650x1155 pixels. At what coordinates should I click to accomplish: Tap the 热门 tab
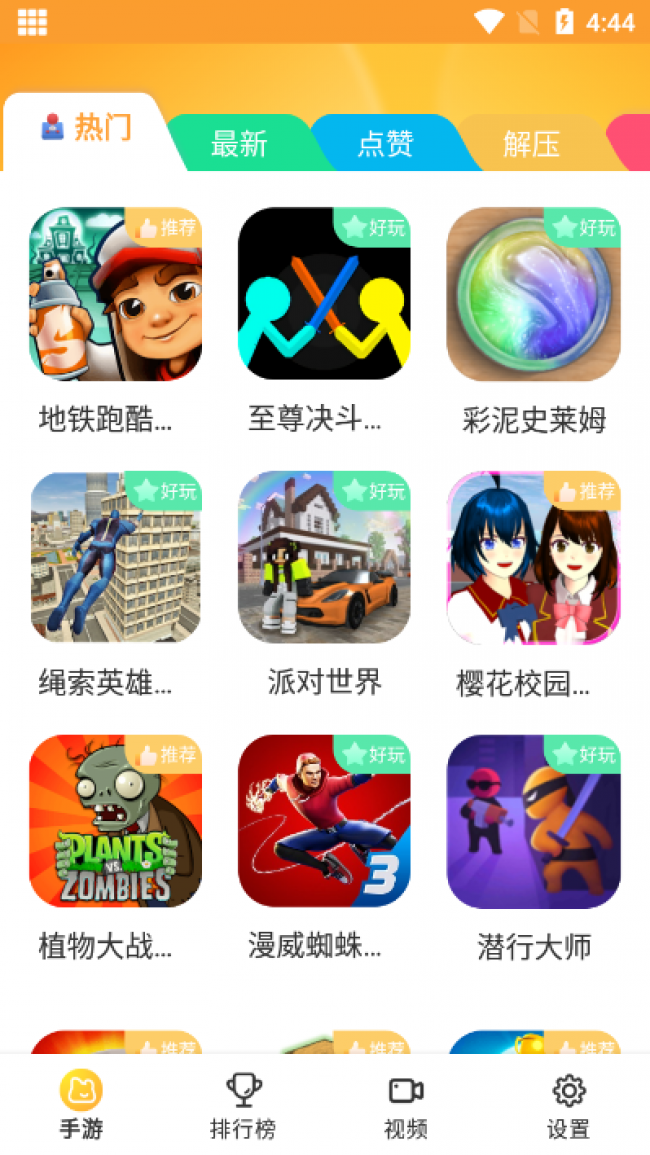[88, 128]
